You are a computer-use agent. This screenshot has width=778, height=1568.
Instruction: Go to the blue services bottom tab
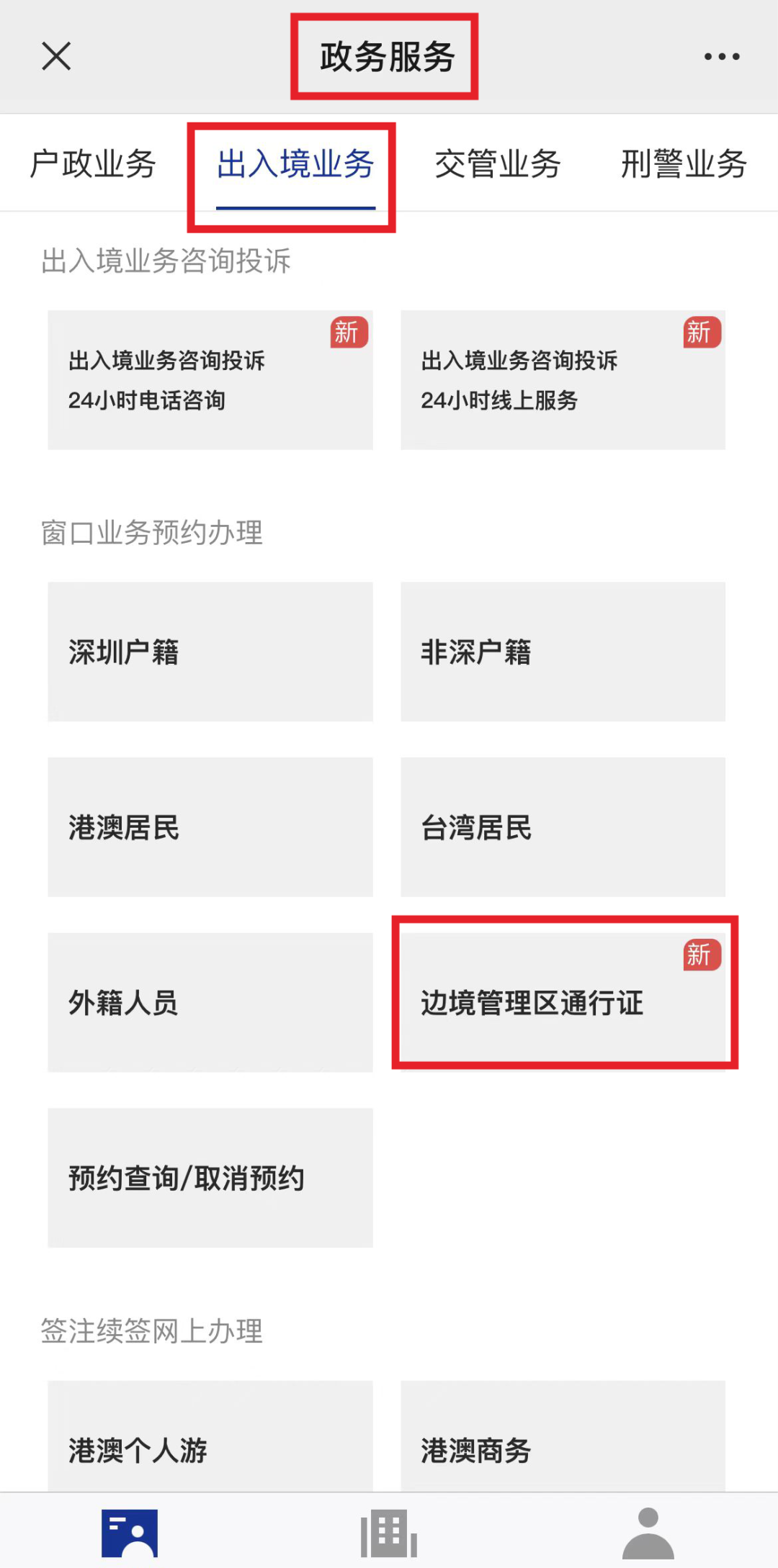tap(130, 1532)
